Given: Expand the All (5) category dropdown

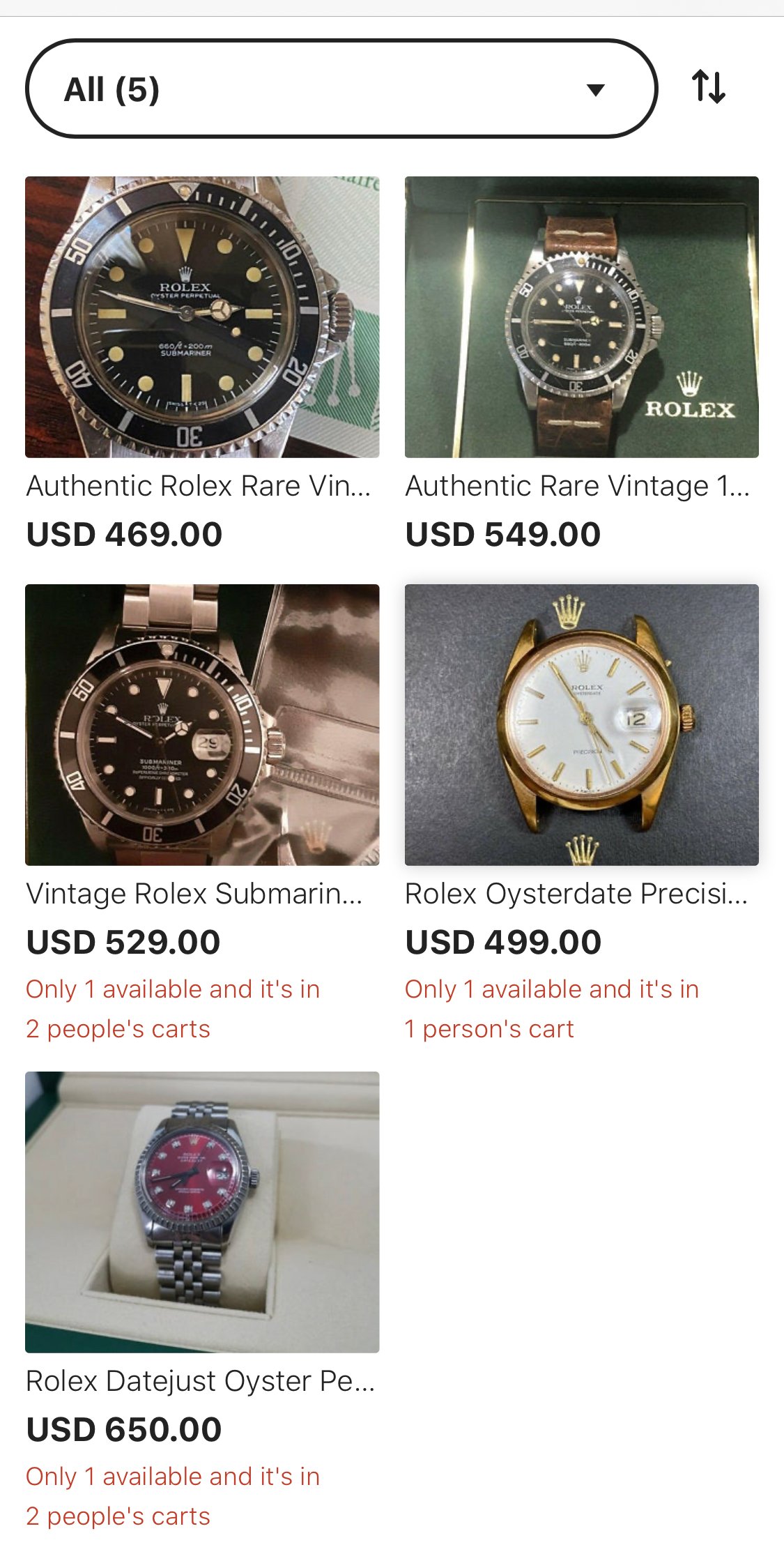Looking at the screenshot, I should (341, 89).
